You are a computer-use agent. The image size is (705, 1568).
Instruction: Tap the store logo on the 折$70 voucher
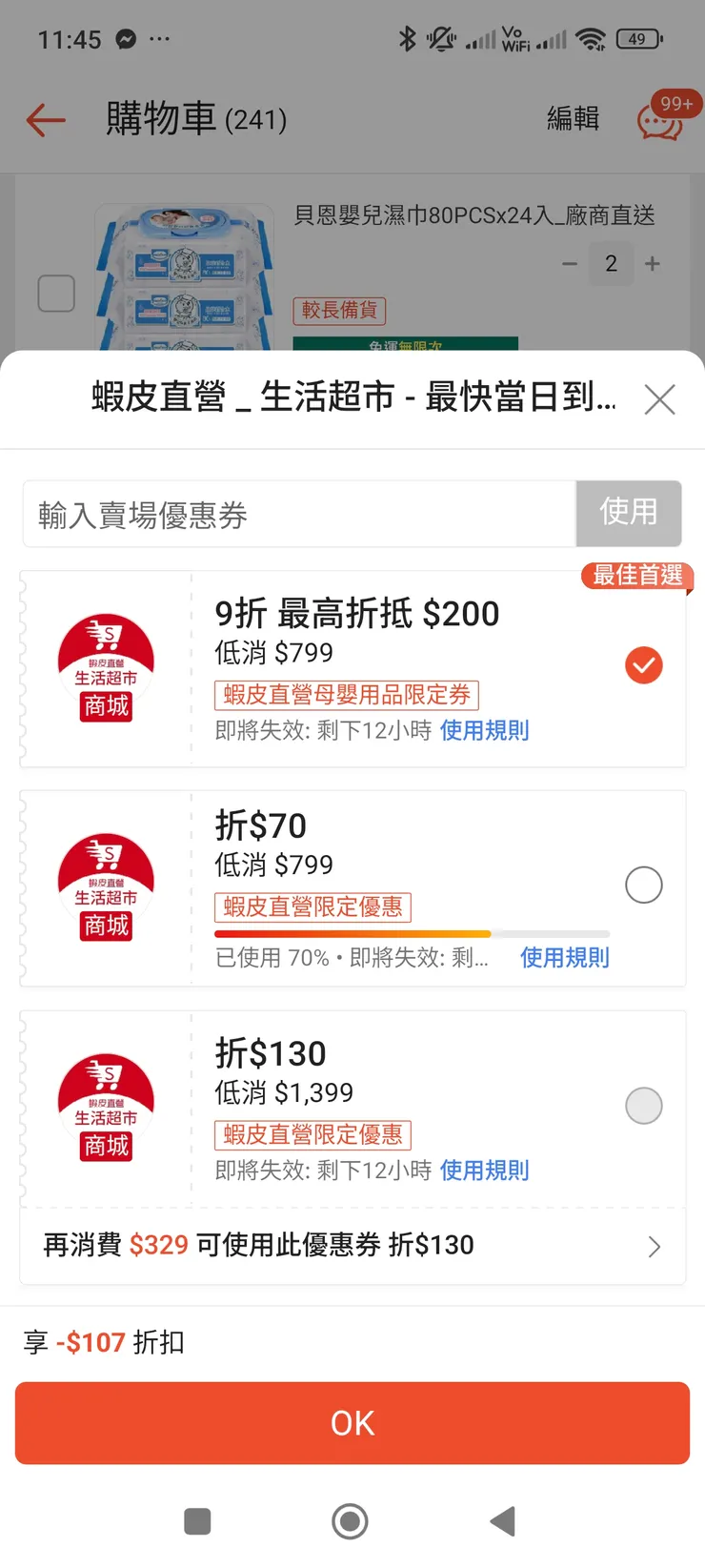click(x=106, y=886)
